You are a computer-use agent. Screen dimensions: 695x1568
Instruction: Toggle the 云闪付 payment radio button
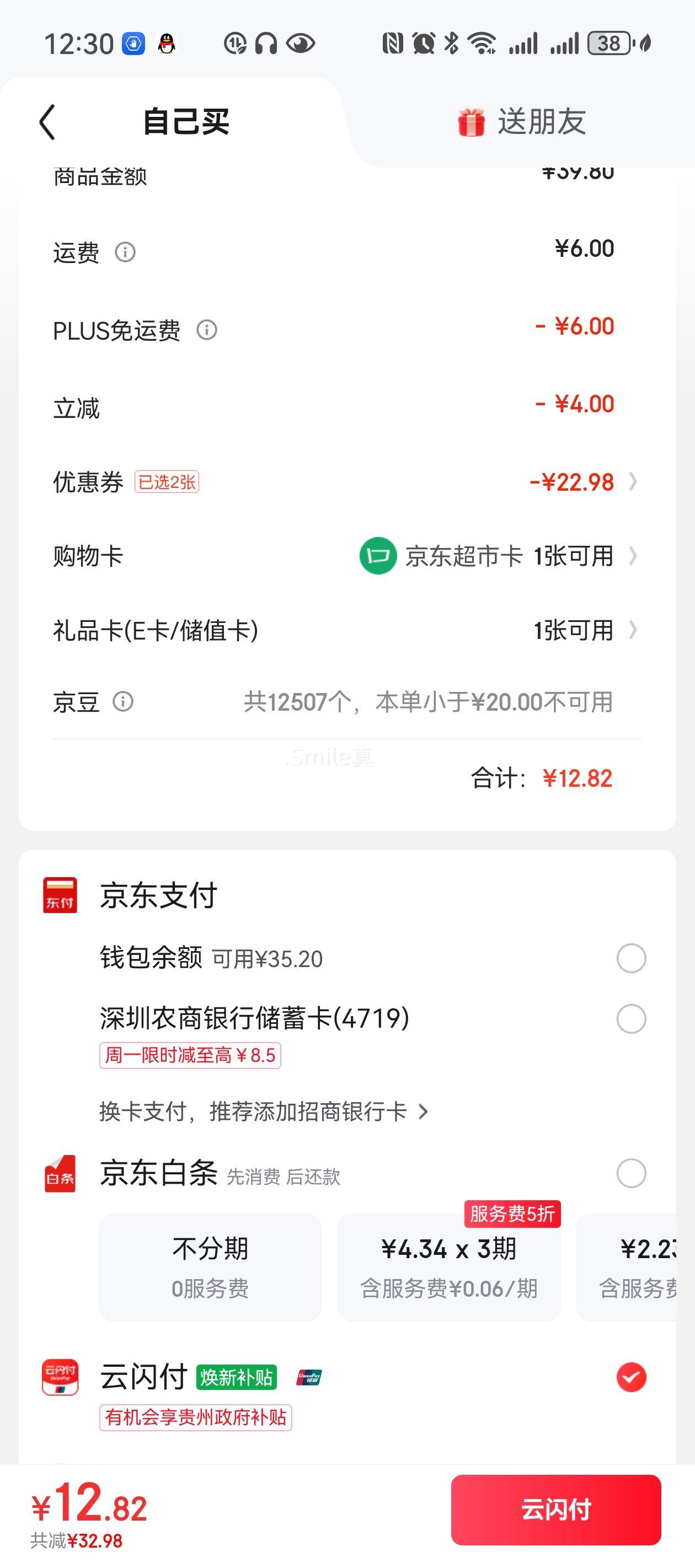[x=631, y=1377]
